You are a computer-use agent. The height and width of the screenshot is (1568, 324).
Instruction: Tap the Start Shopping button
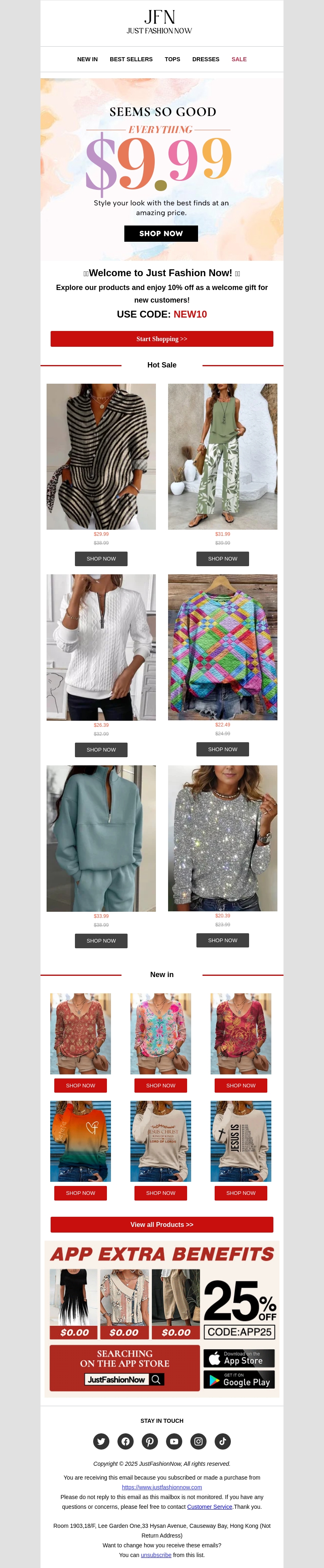162,339
